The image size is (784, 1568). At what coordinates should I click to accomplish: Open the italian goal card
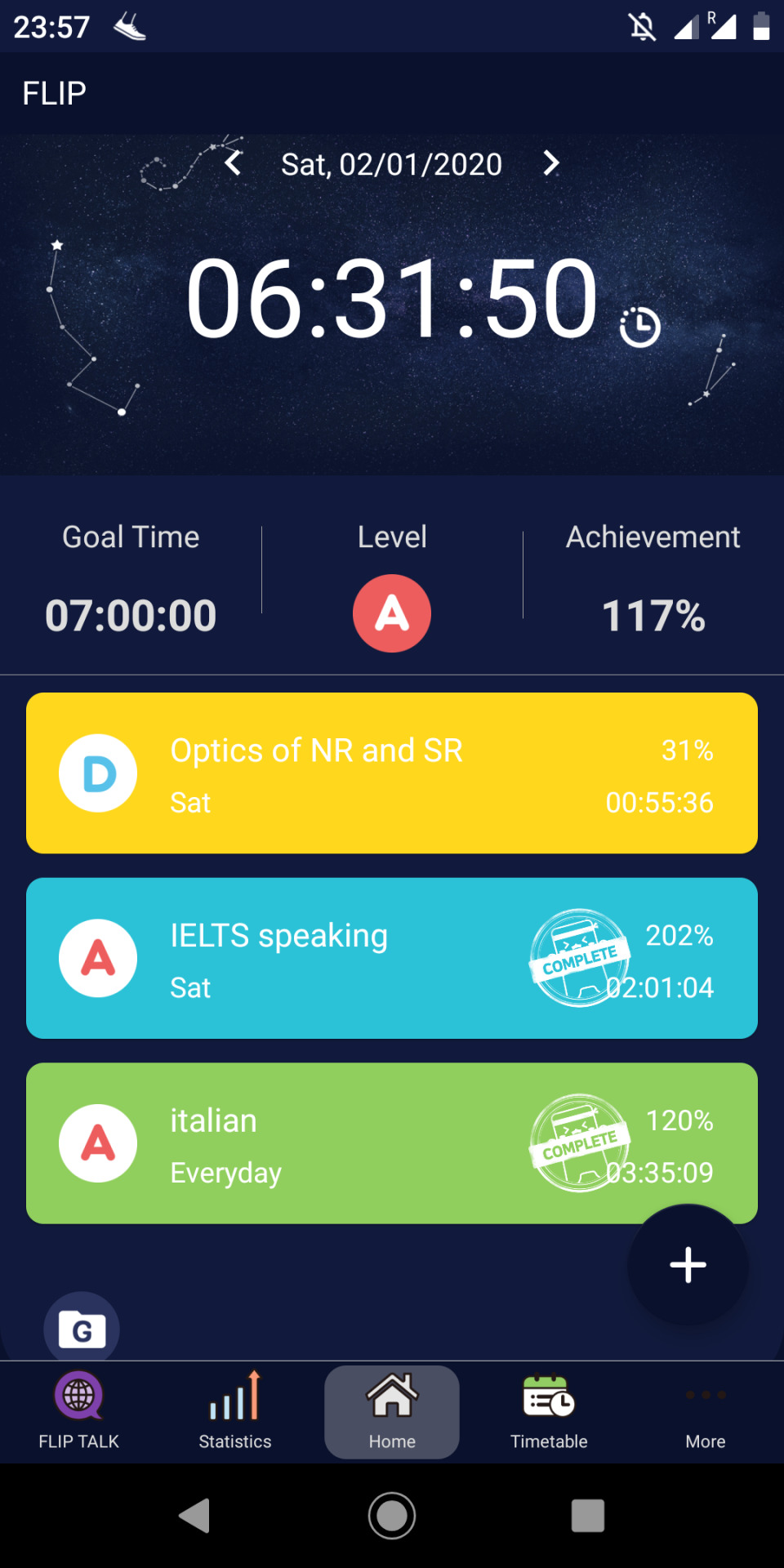[x=392, y=1143]
